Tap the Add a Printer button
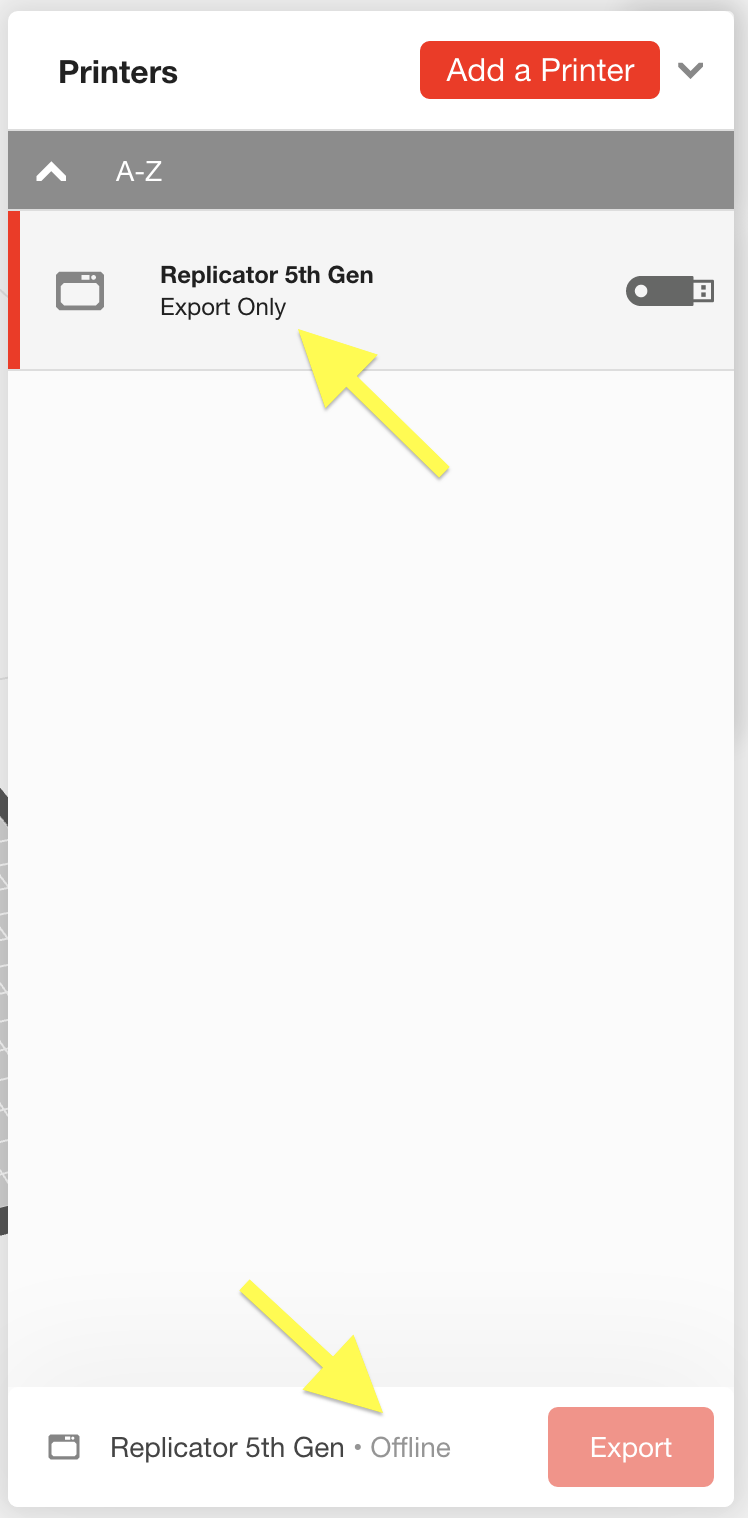The width and height of the screenshot is (748, 1518). [540, 70]
